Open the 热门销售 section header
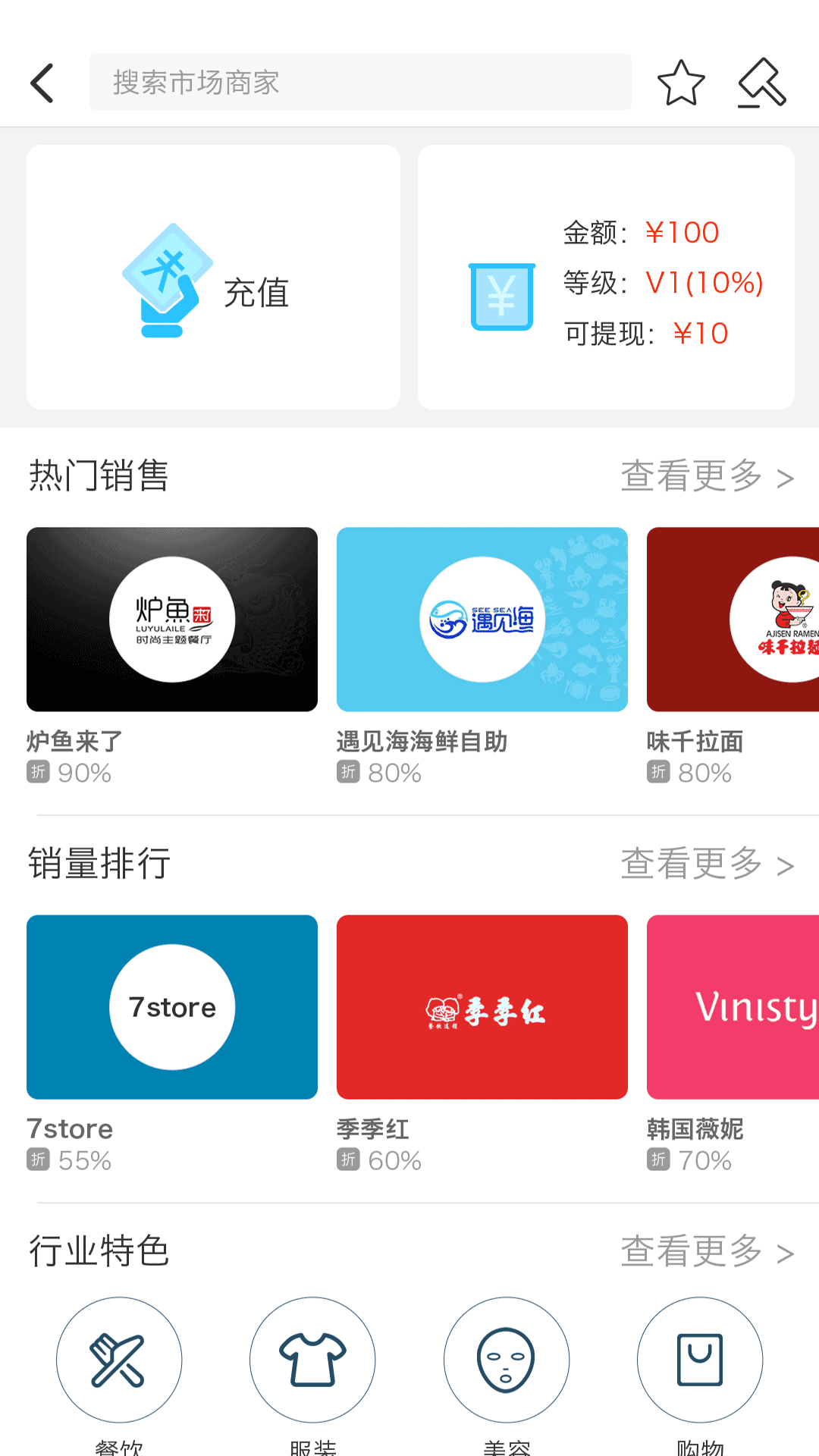819x1456 pixels. (99, 476)
